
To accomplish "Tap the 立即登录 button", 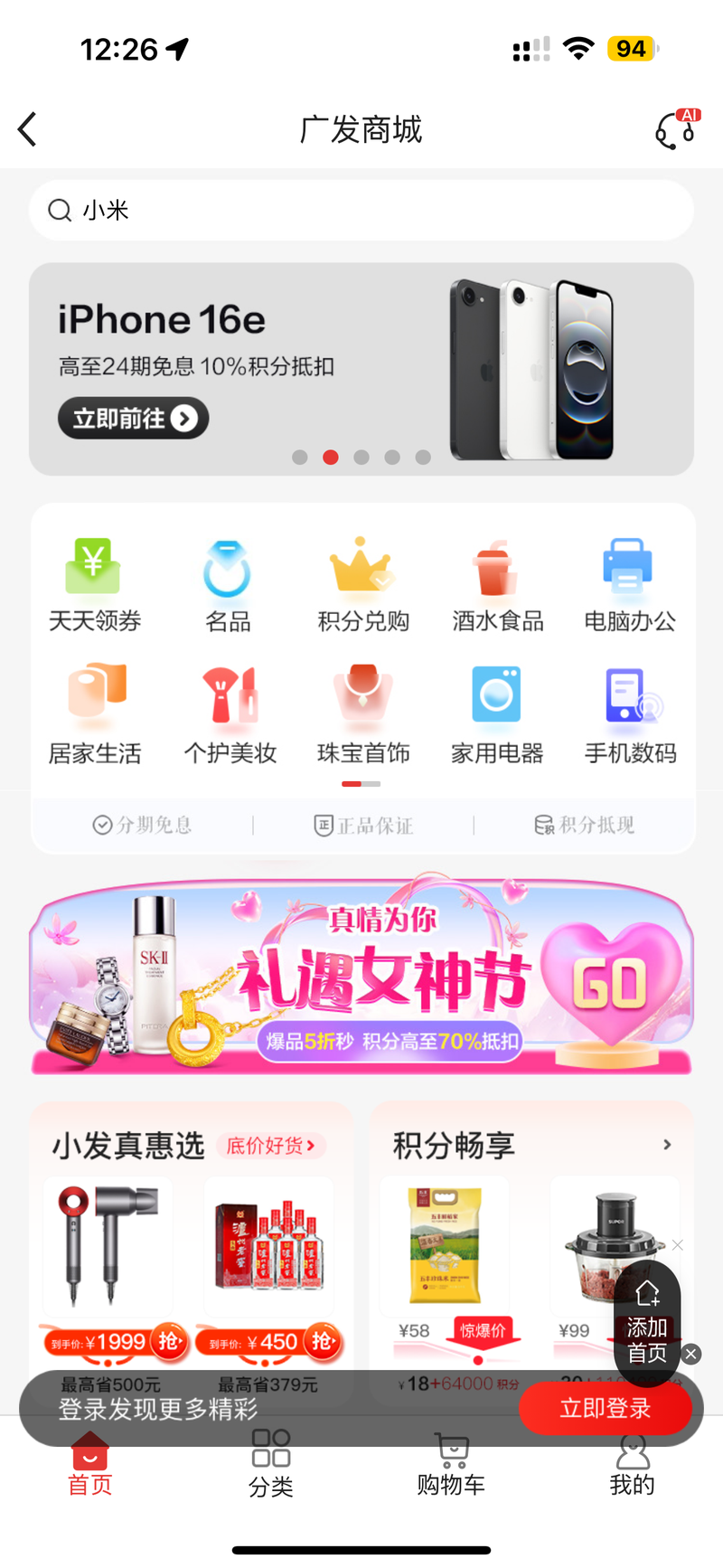I will tap(606, 1408).
